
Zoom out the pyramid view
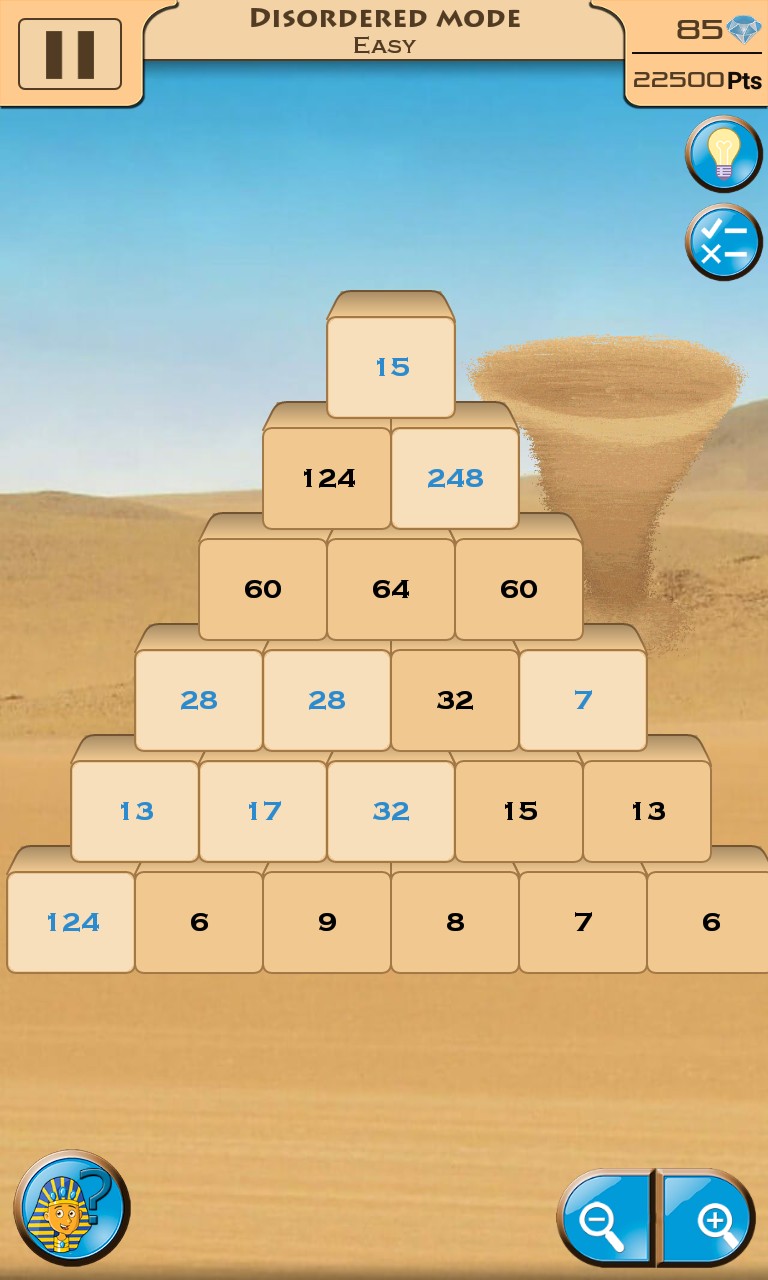(x=604, y=1218)
